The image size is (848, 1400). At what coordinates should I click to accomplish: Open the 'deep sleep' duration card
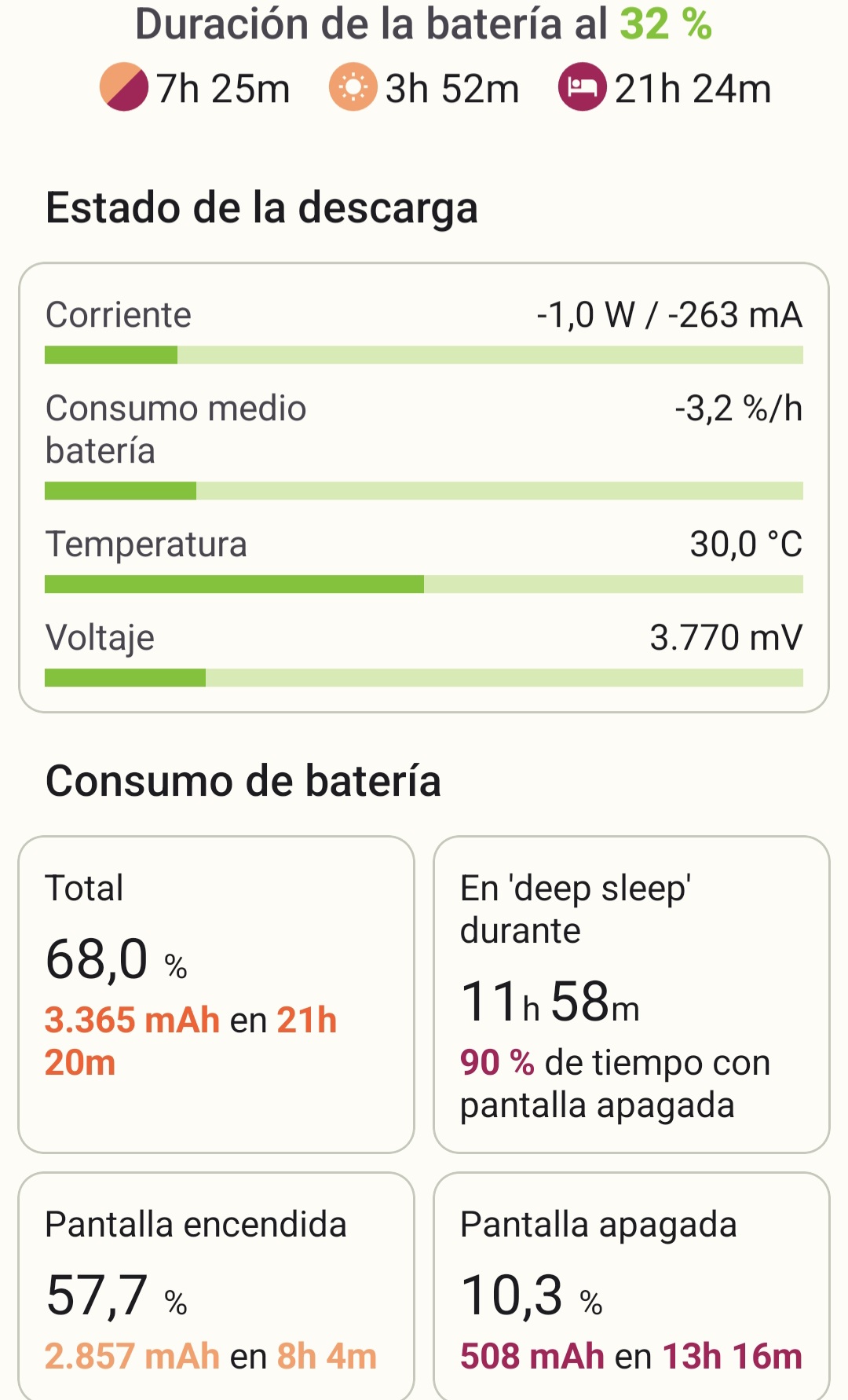pyautogui.click(x=631, y=994)
